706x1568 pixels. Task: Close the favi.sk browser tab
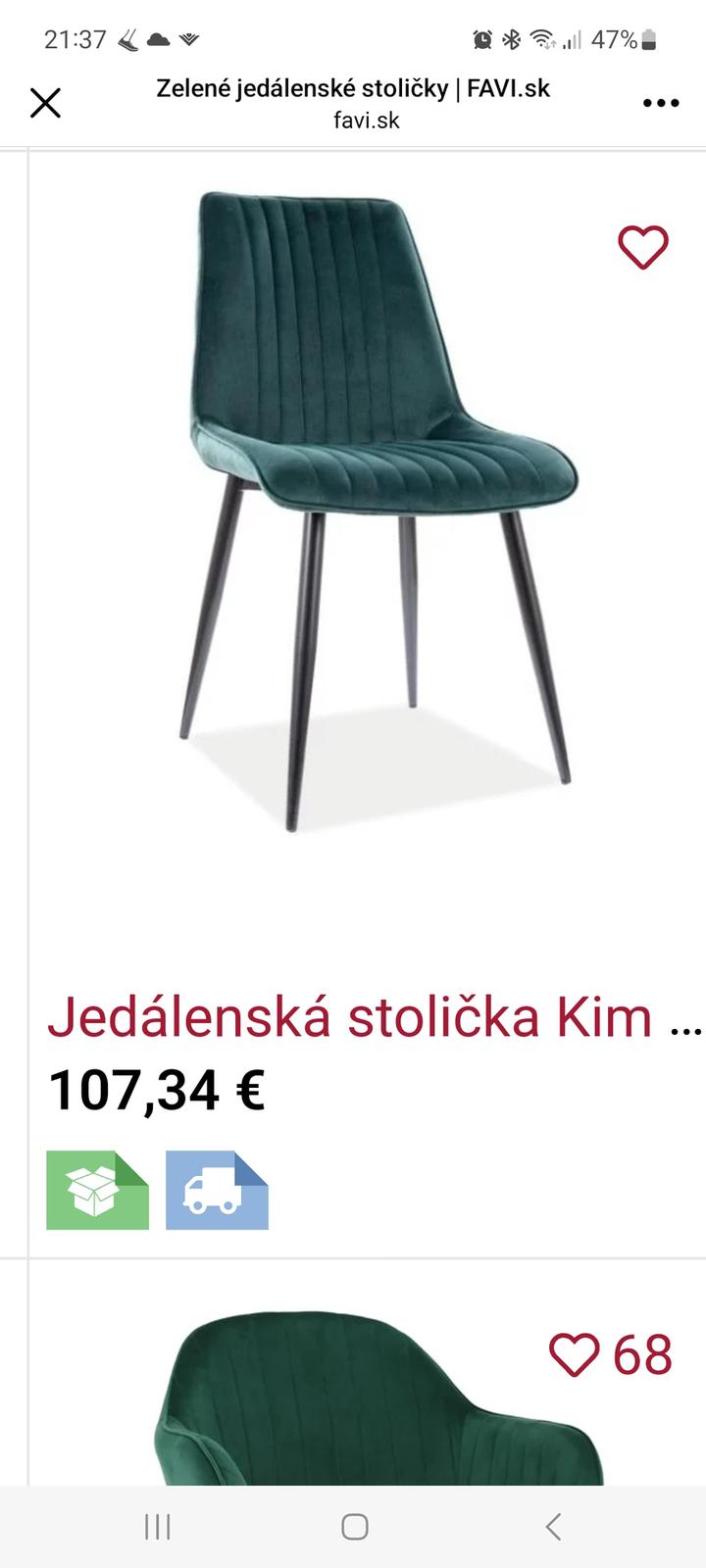click(x=45, y=103)
